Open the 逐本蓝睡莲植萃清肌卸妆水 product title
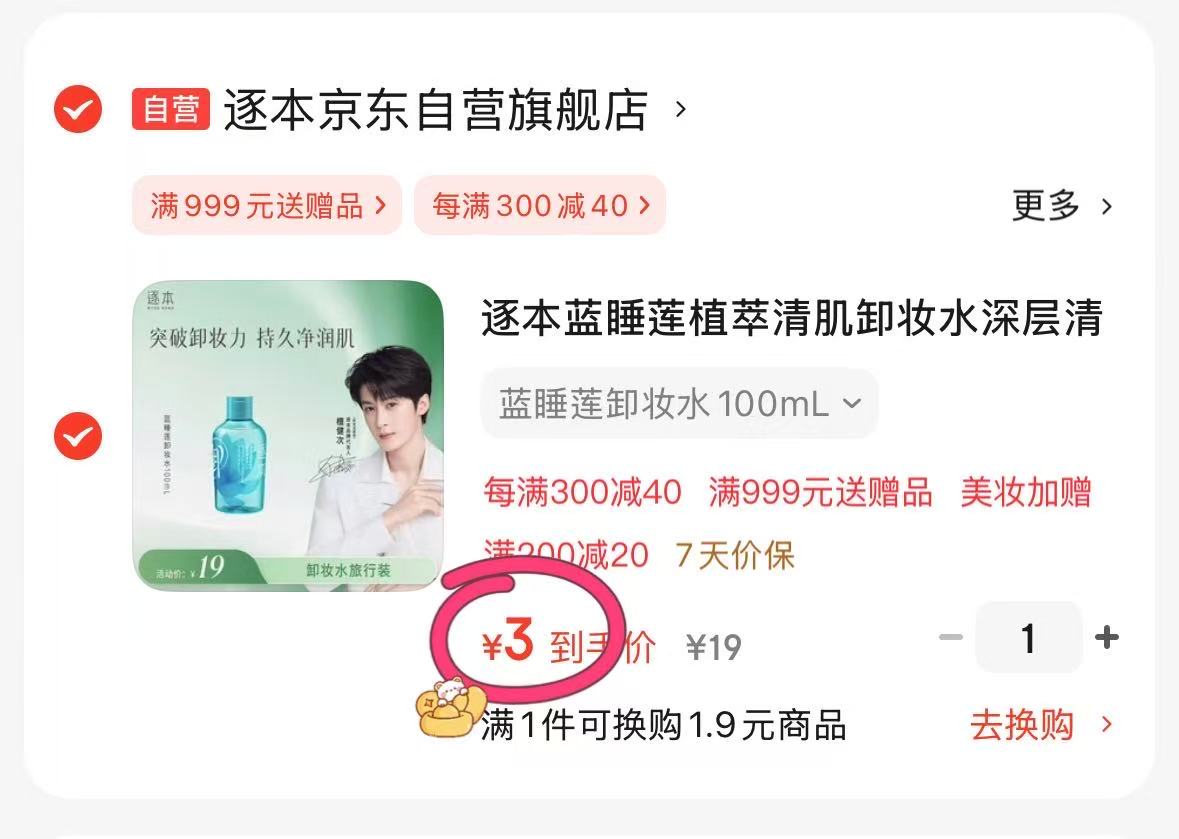 coord(791,319)
